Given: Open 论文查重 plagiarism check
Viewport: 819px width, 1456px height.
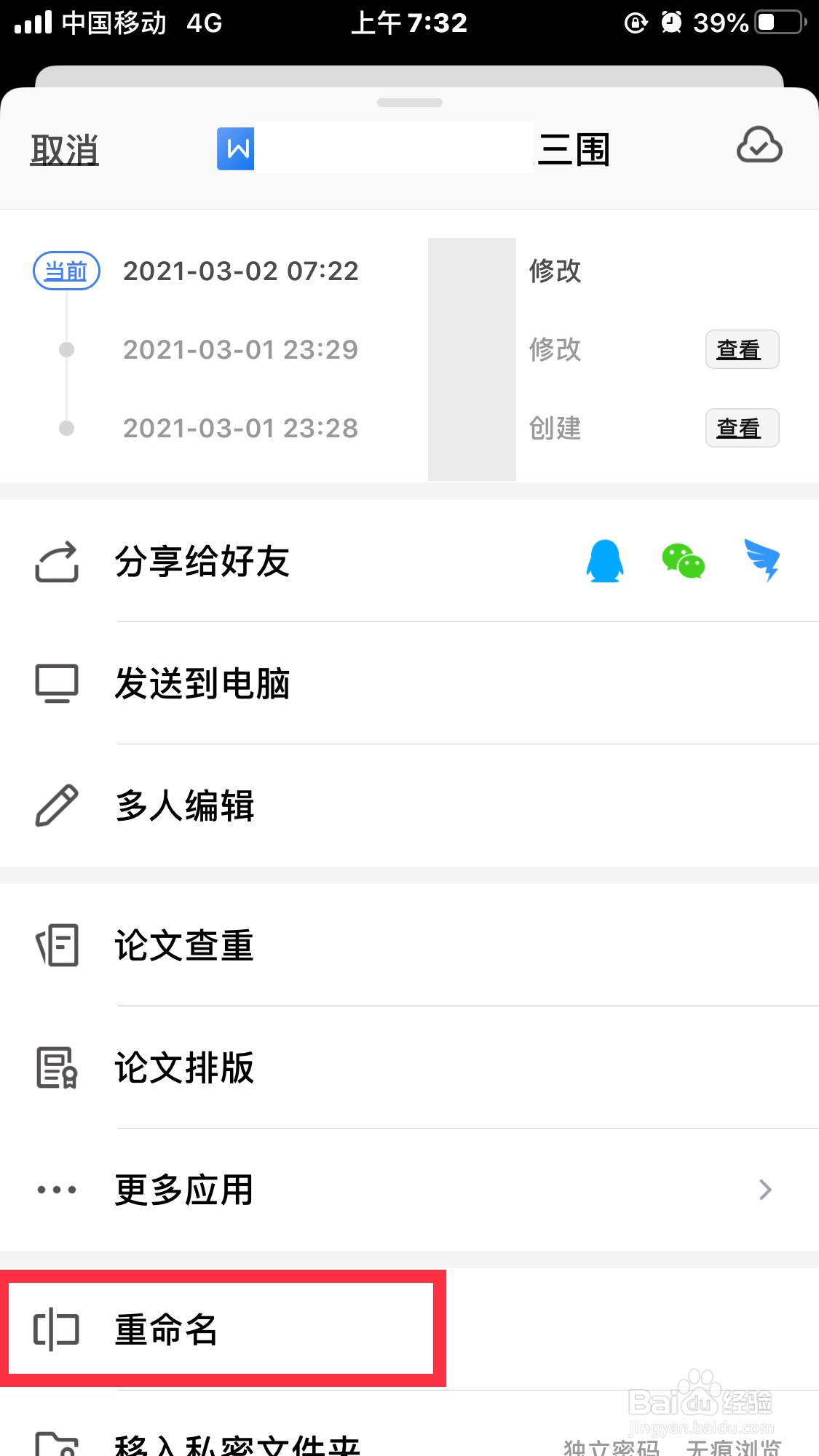Looking at the screenshot, I should (185, 946).
